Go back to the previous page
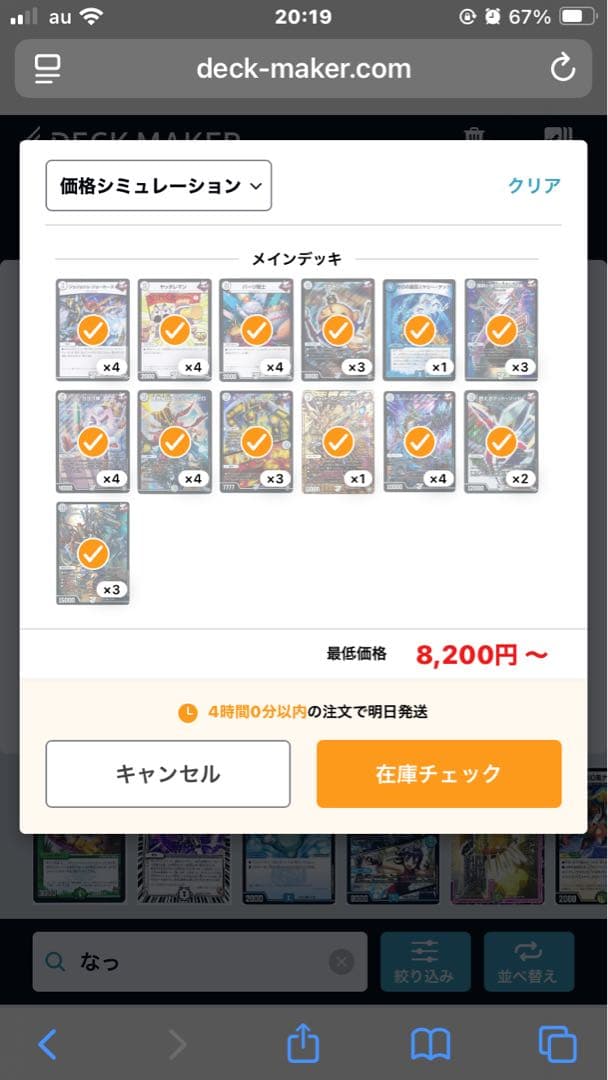The width and height of the screenshot is (608, 1080). pos(47,1044)
